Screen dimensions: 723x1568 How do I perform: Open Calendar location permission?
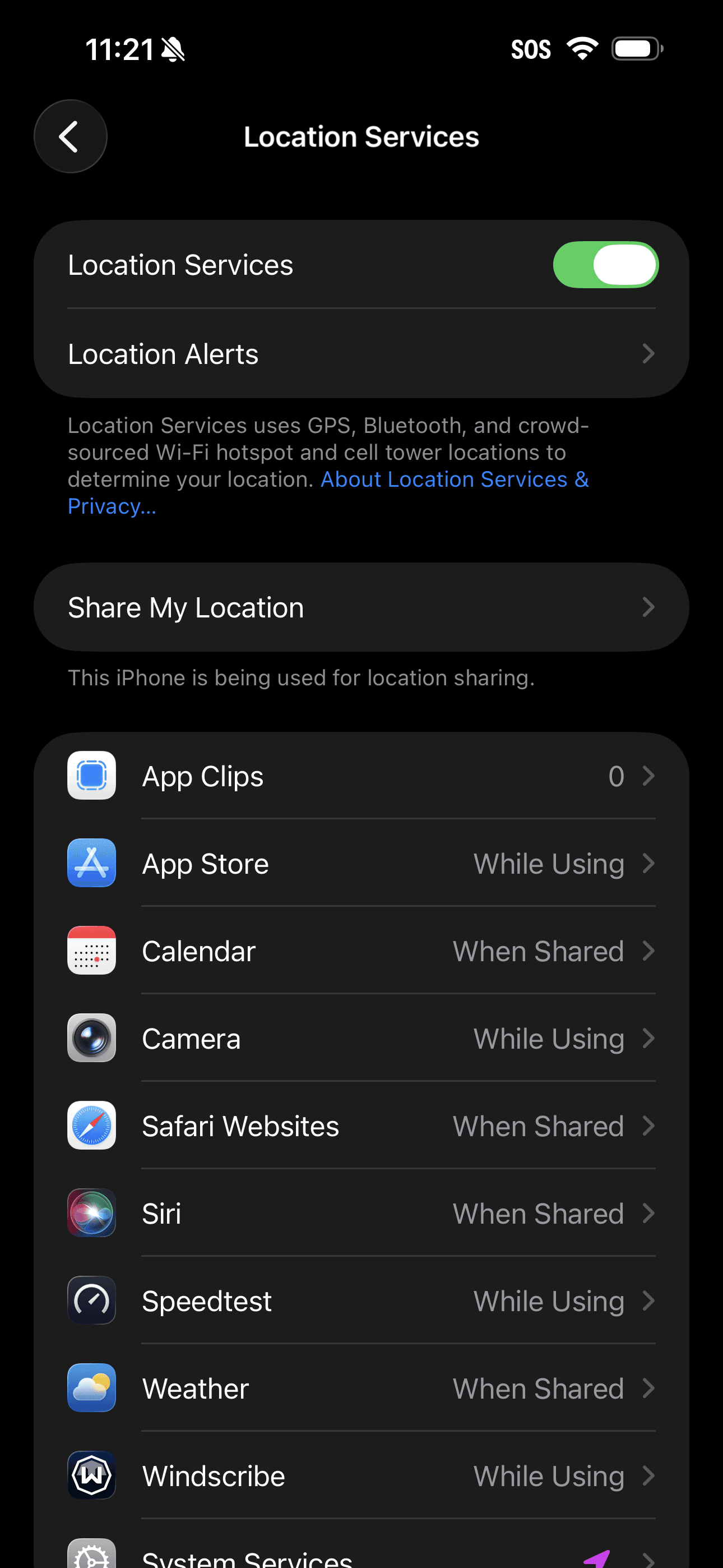[361, 951]
